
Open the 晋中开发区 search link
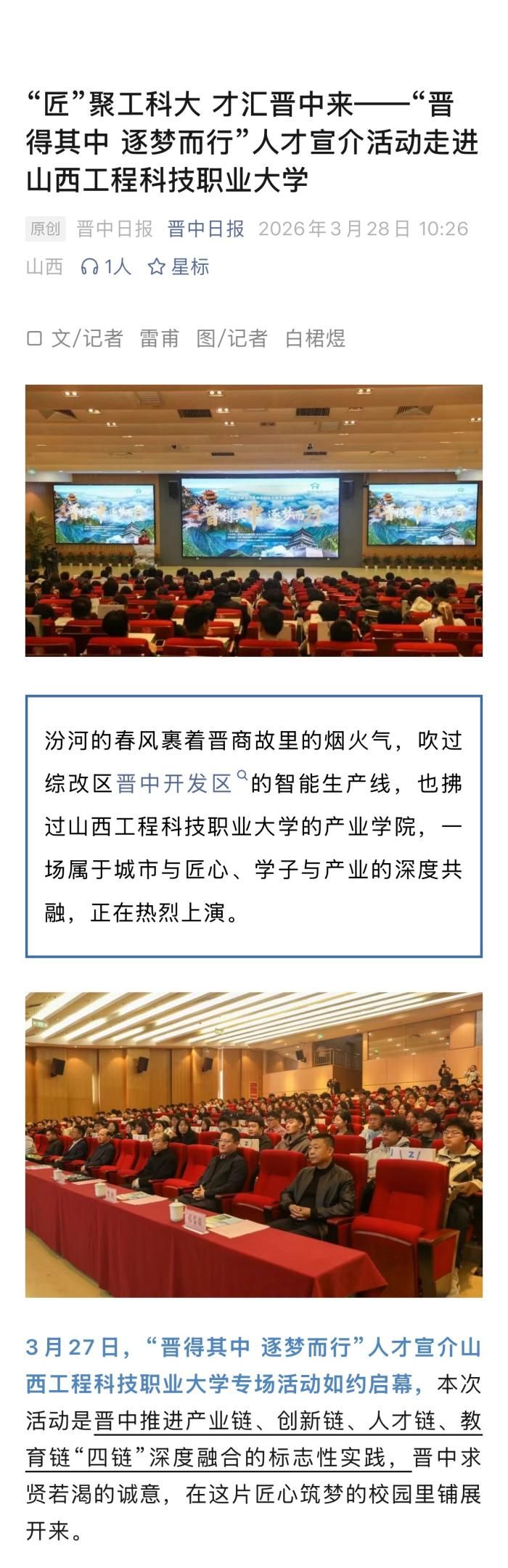coord(174,784)
